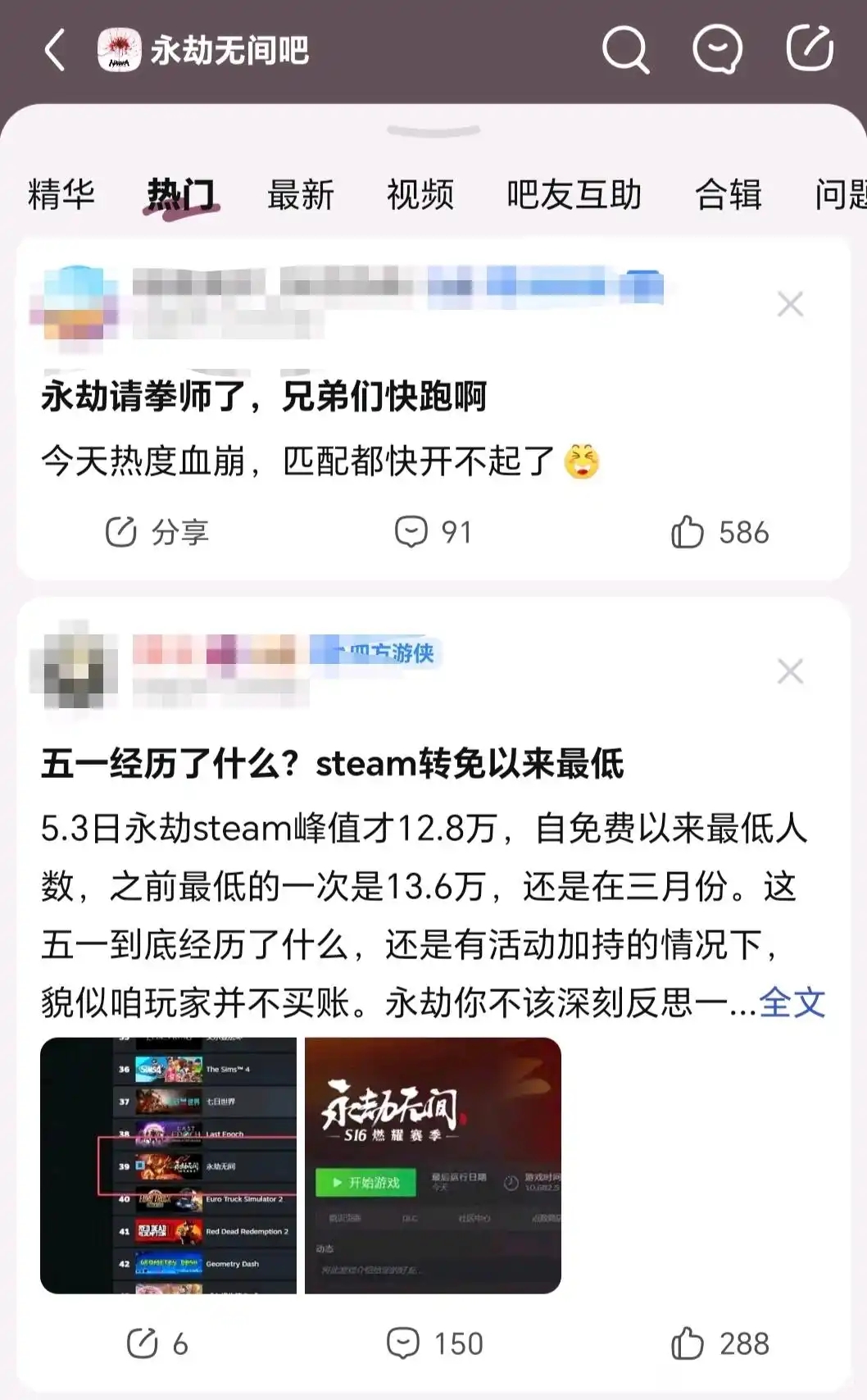This screenshot has height=1400, width=867.
Task: Go back using the top arrow
Action: pyautogui.click(x=55, y=50)
